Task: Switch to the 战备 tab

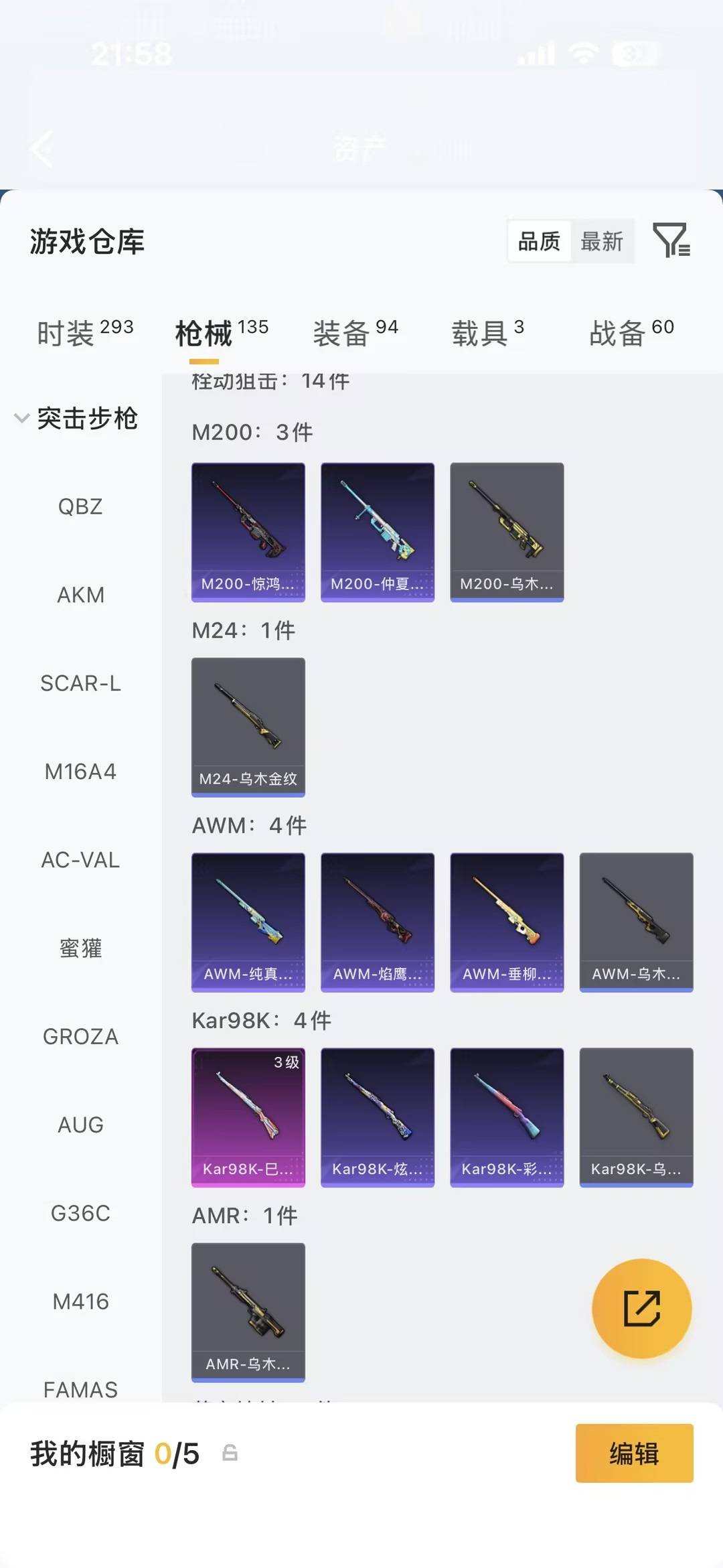Action: 631,332
